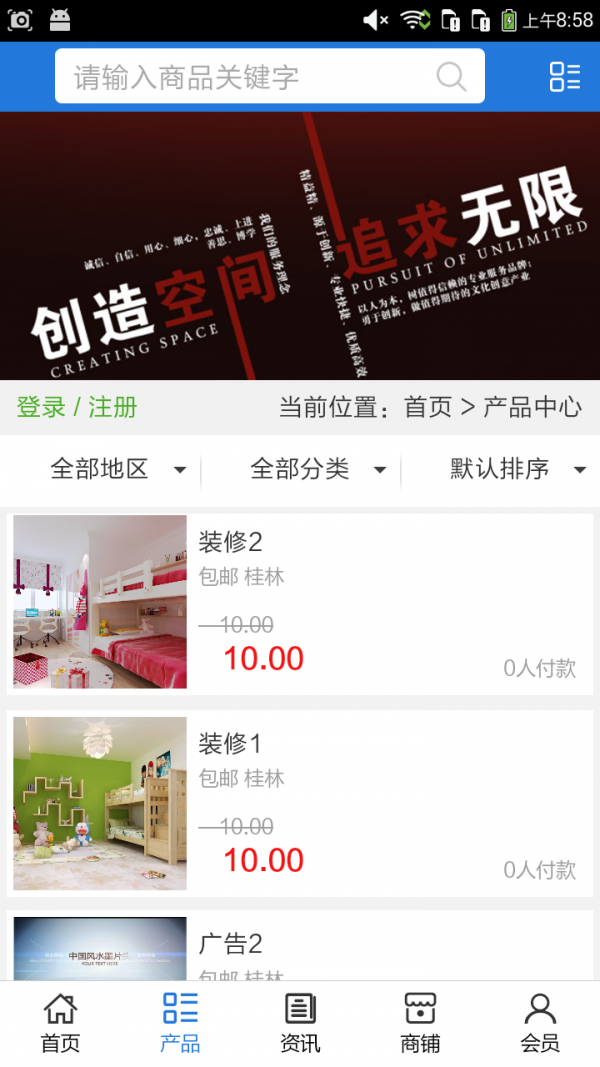Select the 产品 products tab
Image resolution: width=600 pixels, height=1067 pixels.
pos(180,1023)
